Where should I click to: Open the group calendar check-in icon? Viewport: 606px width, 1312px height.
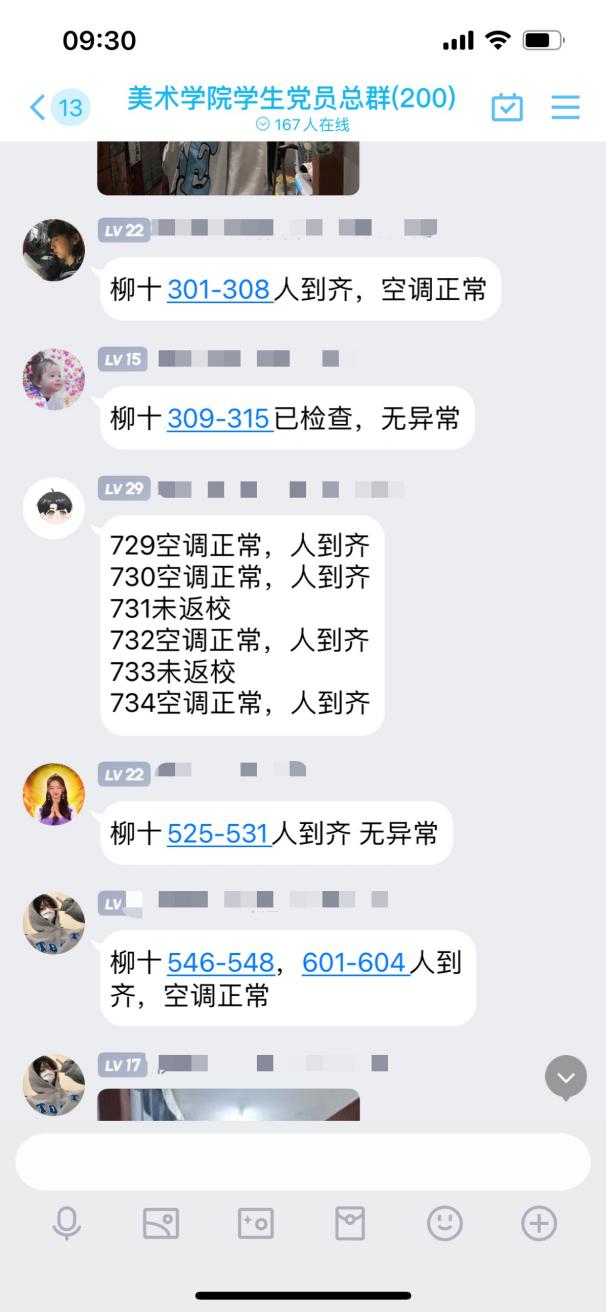pos(507,107)
